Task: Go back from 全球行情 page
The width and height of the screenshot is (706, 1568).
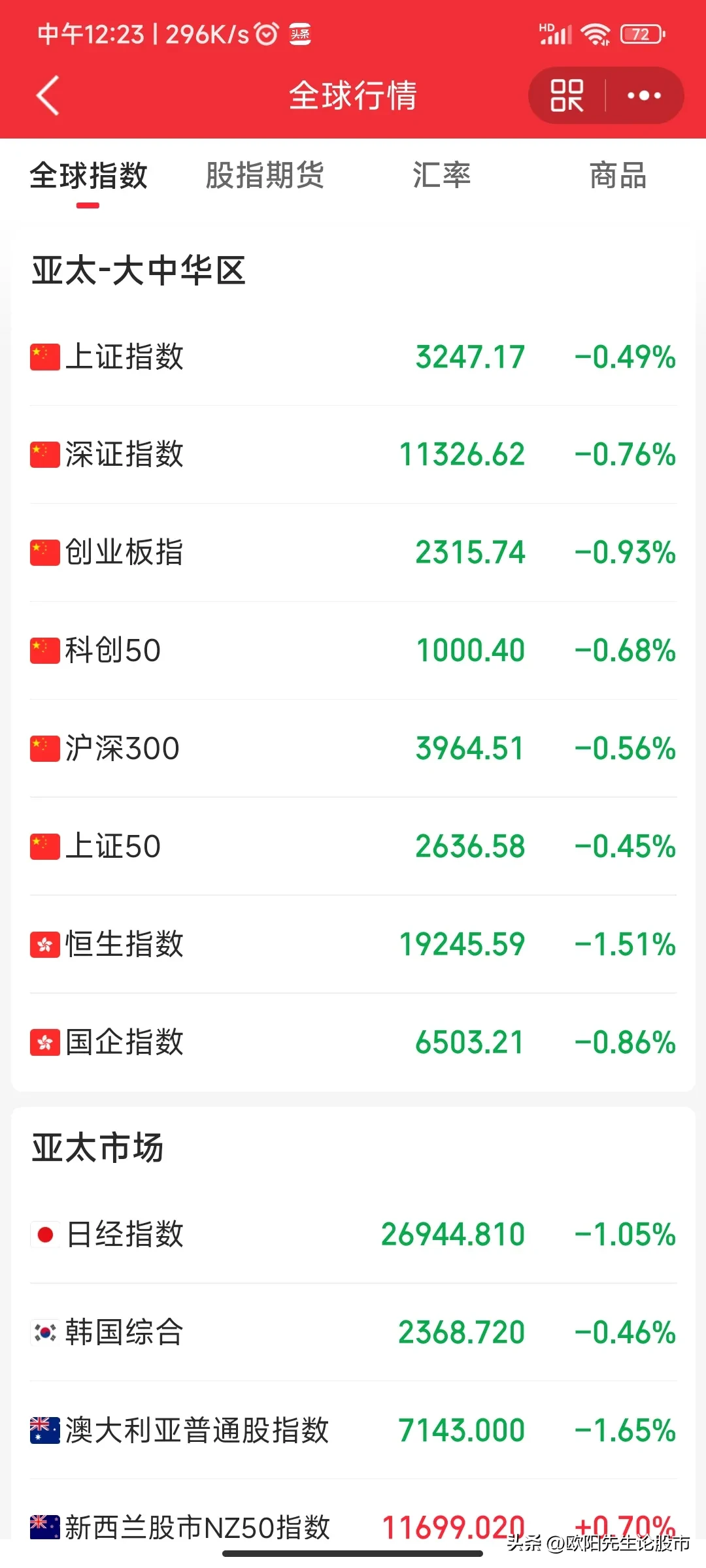Action: pos(48,95)
